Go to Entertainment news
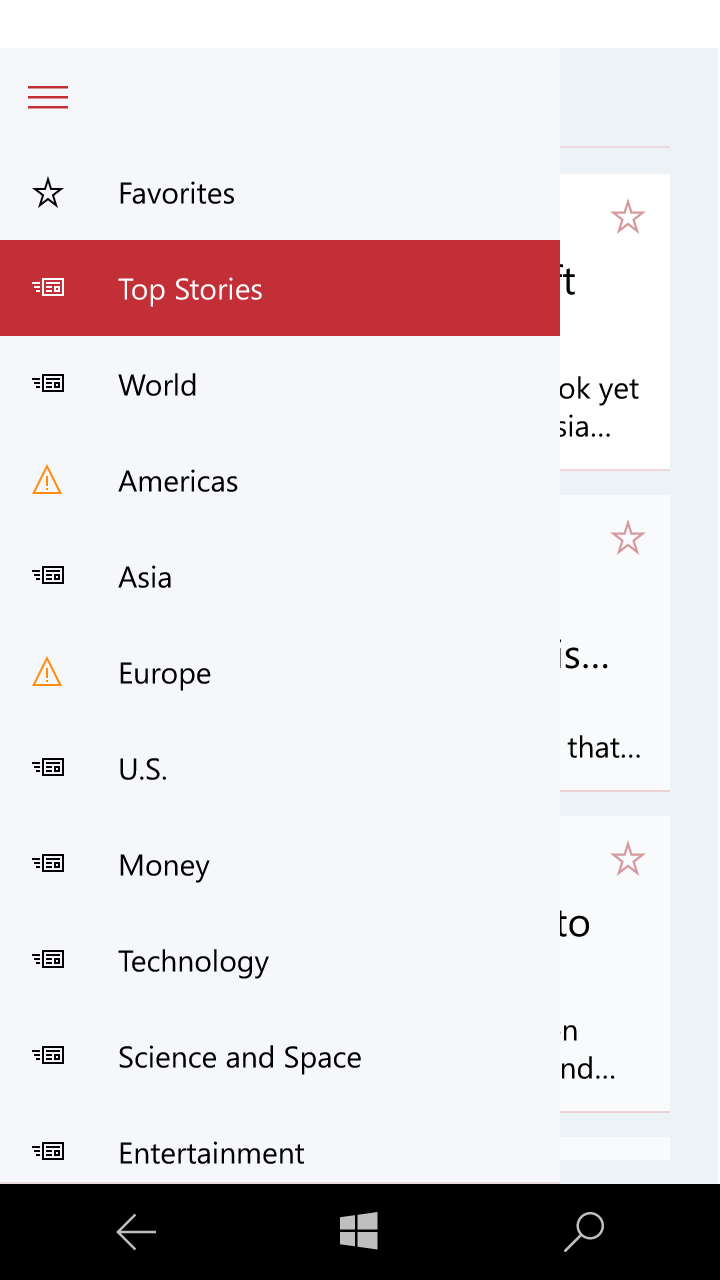The image size is (720, 1280). [211, 1153]
